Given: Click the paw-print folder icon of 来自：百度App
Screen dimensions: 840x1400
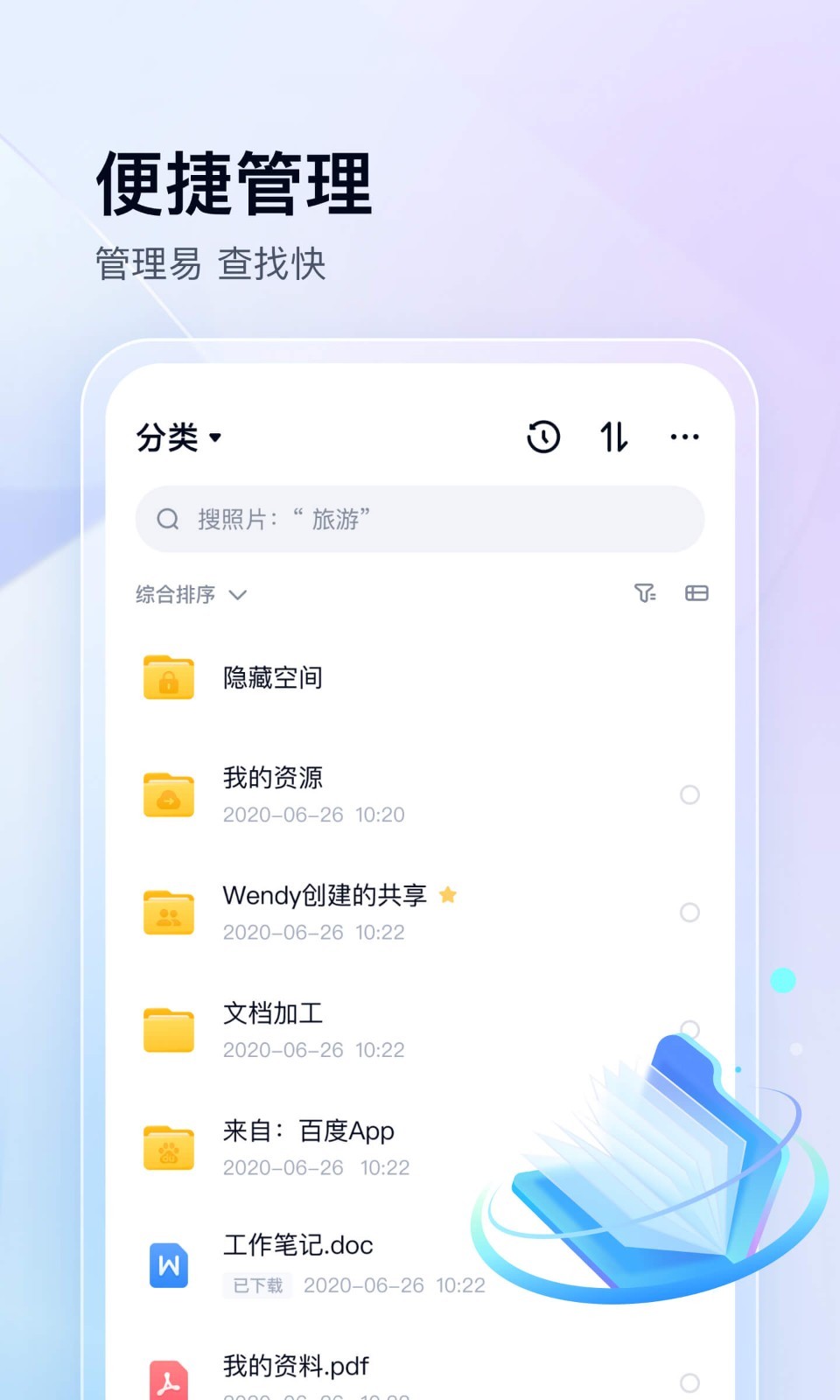Looking at the screenshot, I should [x=168, y=1146].
